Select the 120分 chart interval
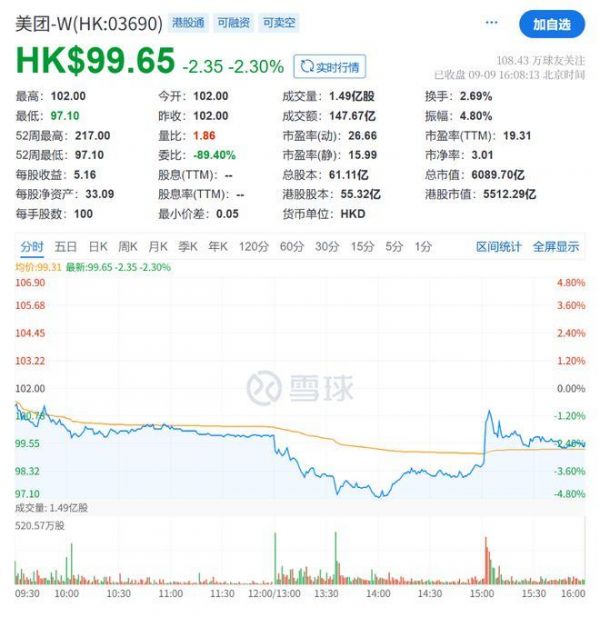Viewport: 600px width, 617px height. pos(253,246)
